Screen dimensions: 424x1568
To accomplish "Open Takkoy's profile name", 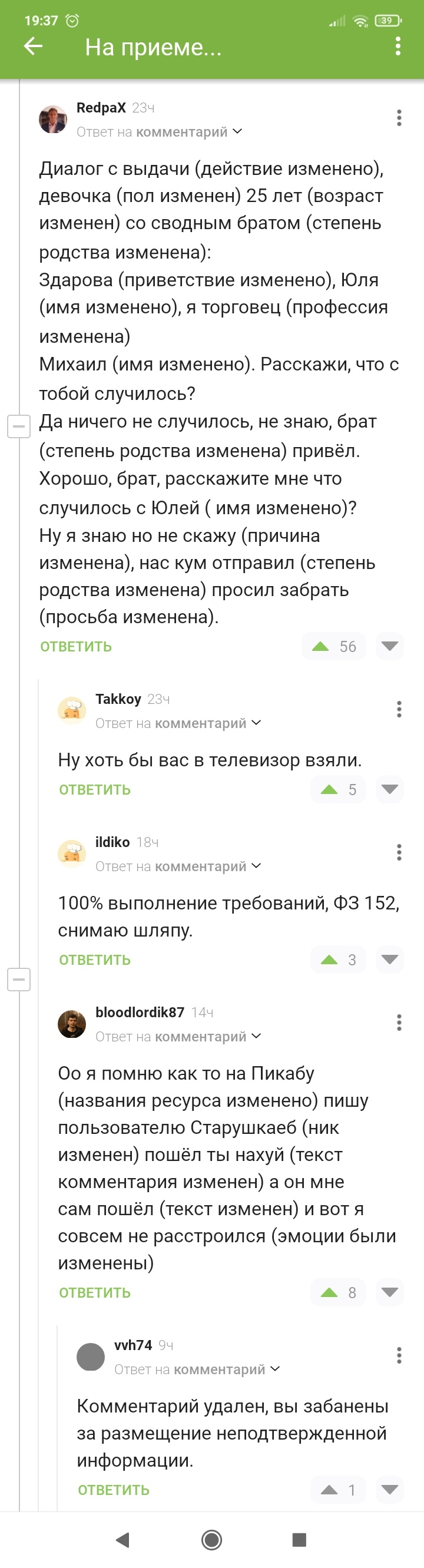I will pyautogui.click(x=118, y=699).
